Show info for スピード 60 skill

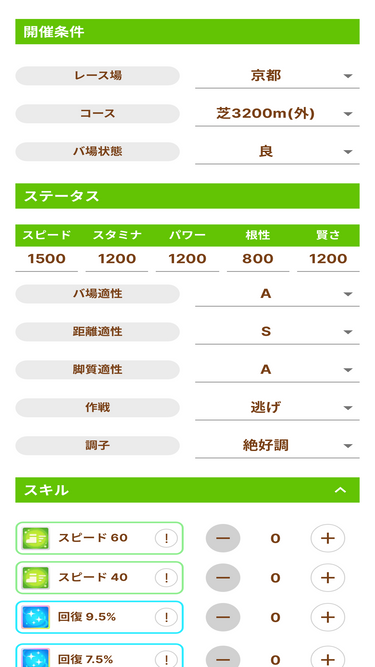click(166, 539)
